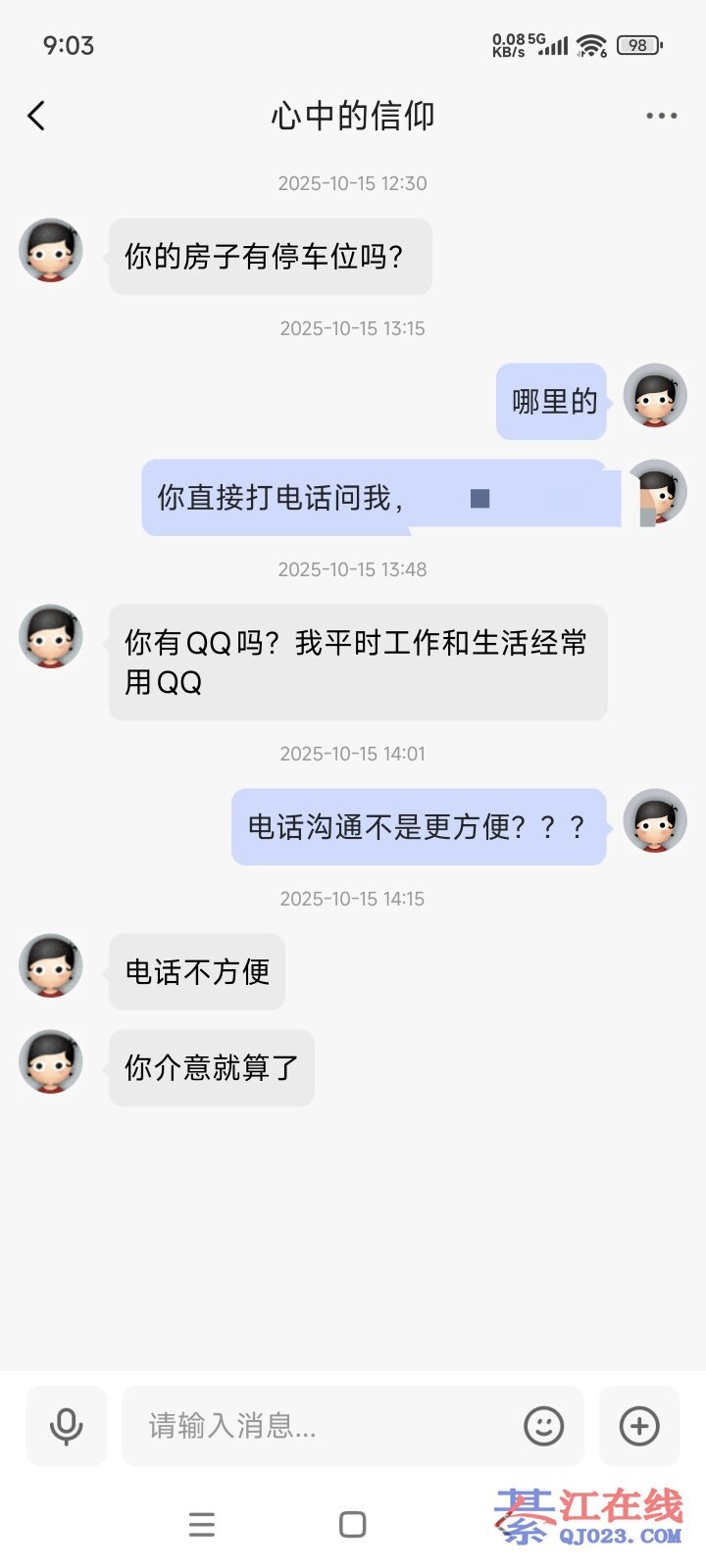The height and width of the screenshot is (1568, 706).
Task: Tap the microphone voice input icon
Action: (66, 1426)
